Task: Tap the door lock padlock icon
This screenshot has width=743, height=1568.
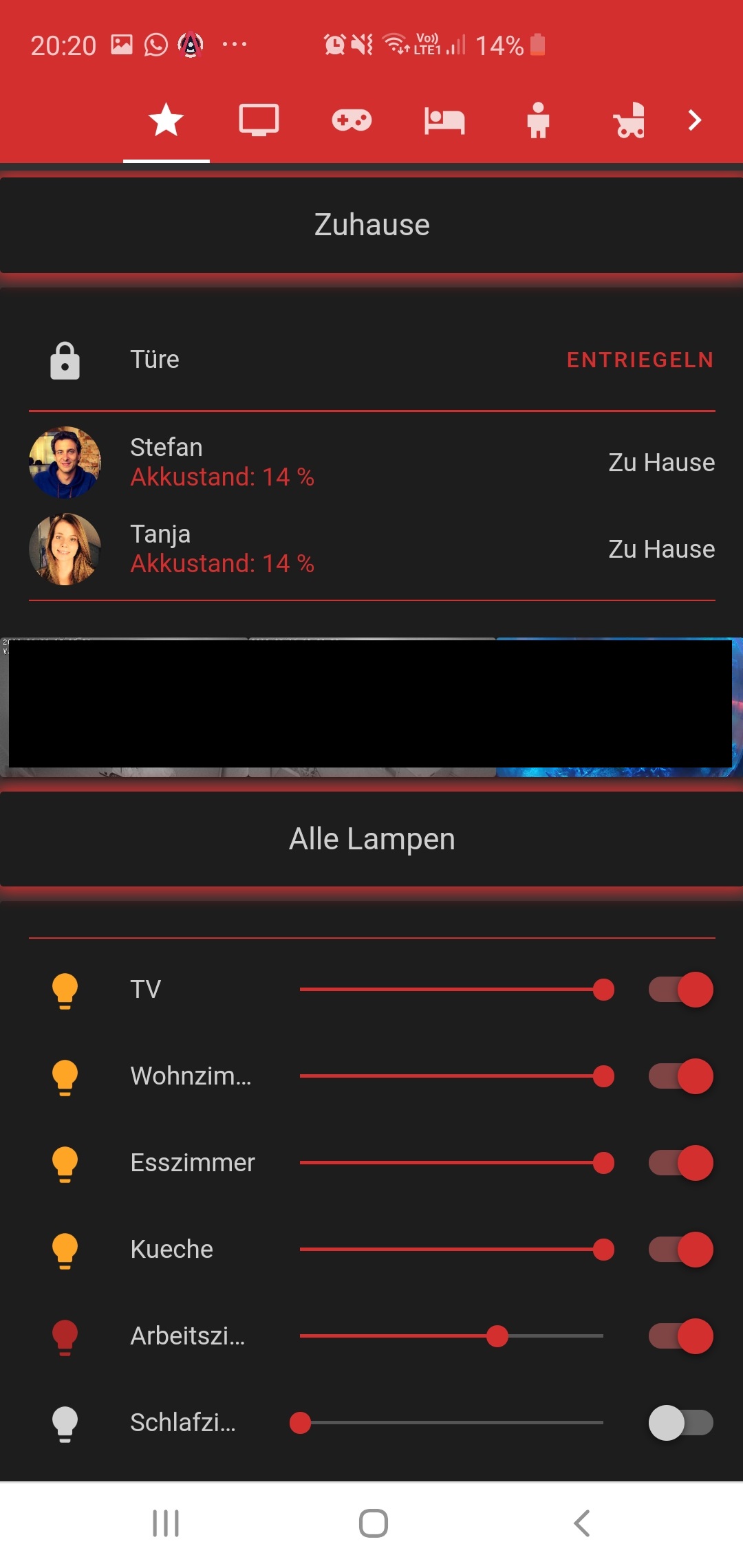Action: click(65, 359)
